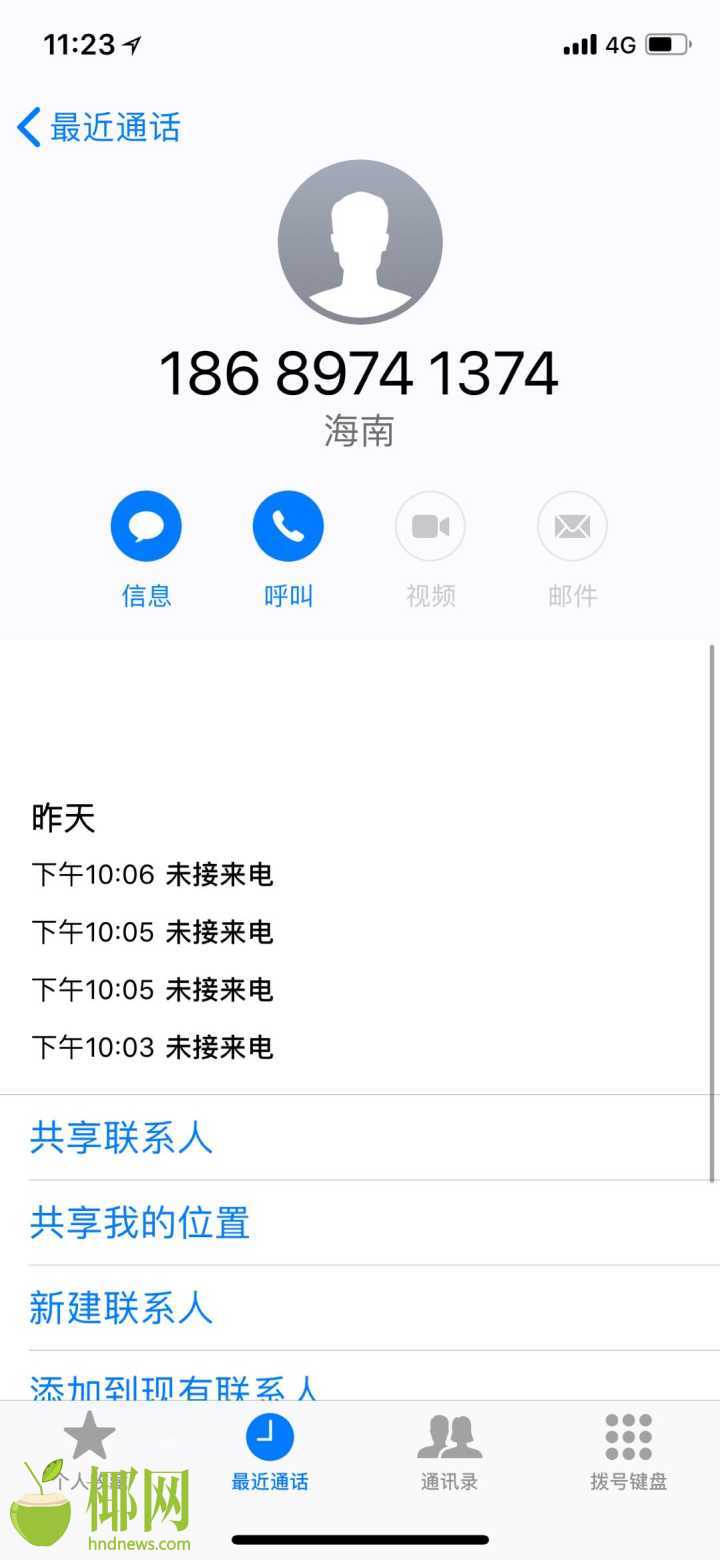This screenshot has width=720, height=1560.
Task: Expand the missed call at 下午10:06
Action: point(155,874)
